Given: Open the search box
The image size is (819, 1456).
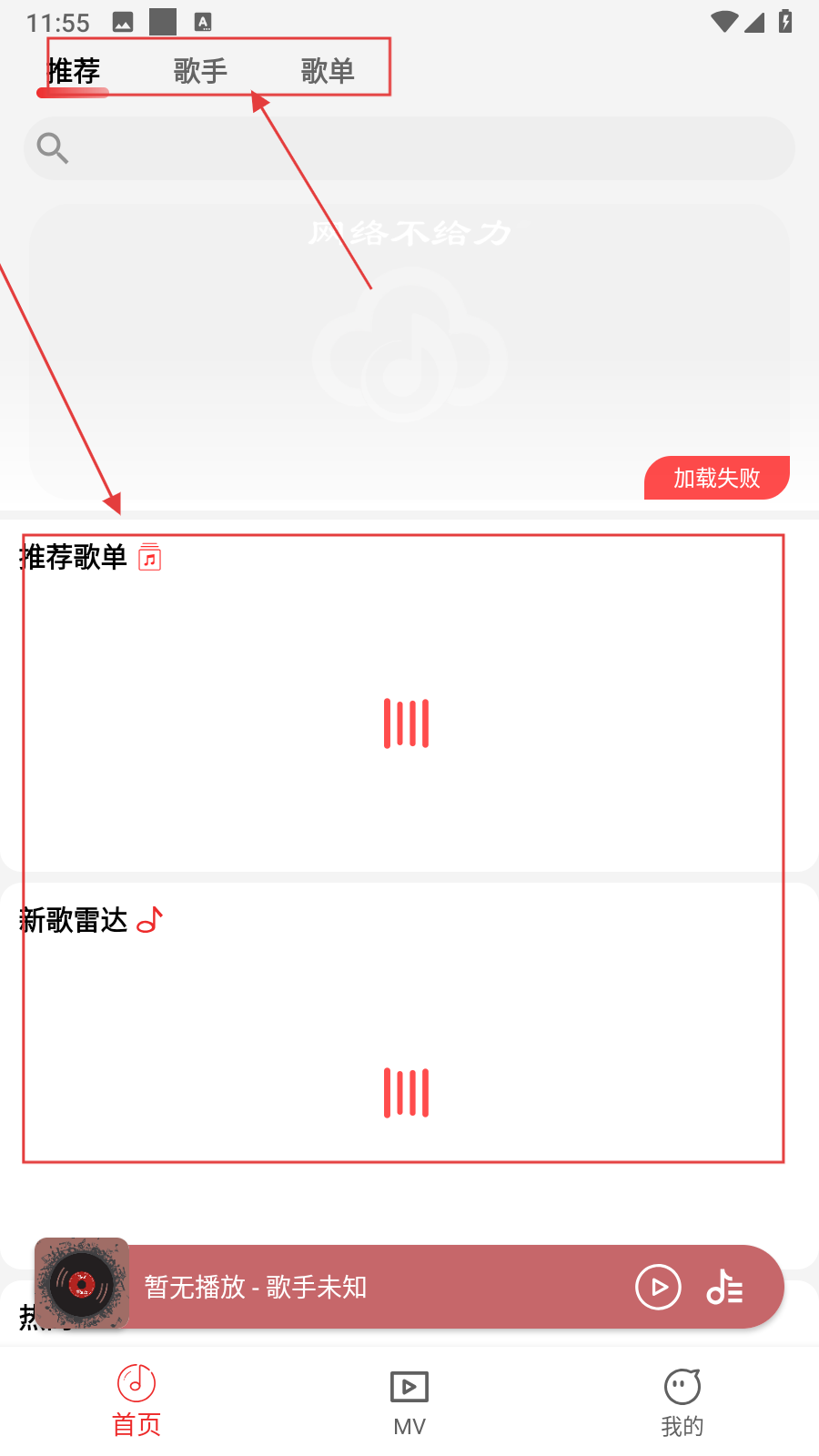Looking at the screenshot, I should [x=409, y=147].
